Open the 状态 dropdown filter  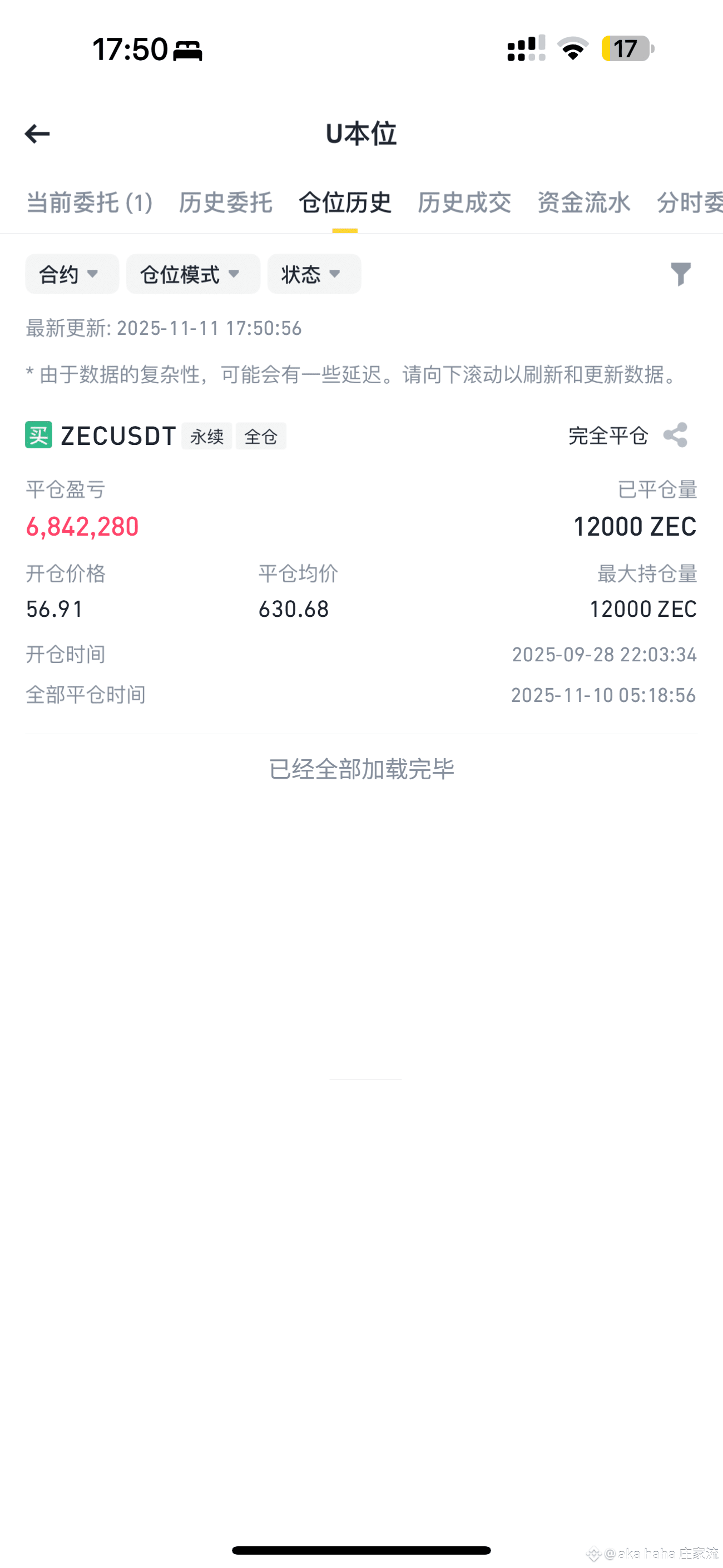click(x=314, y=274)
